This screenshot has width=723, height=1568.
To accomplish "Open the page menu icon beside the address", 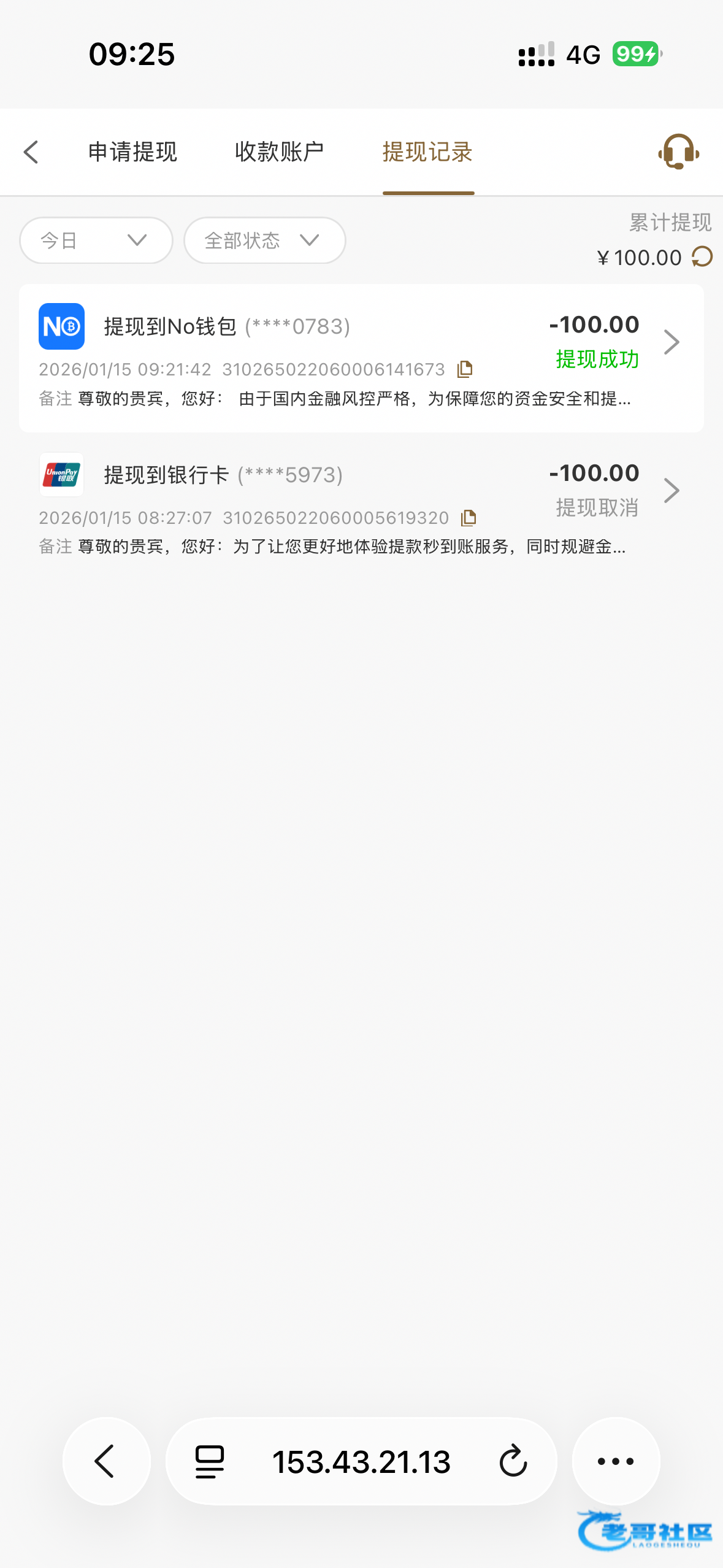I will point(210,1461).
